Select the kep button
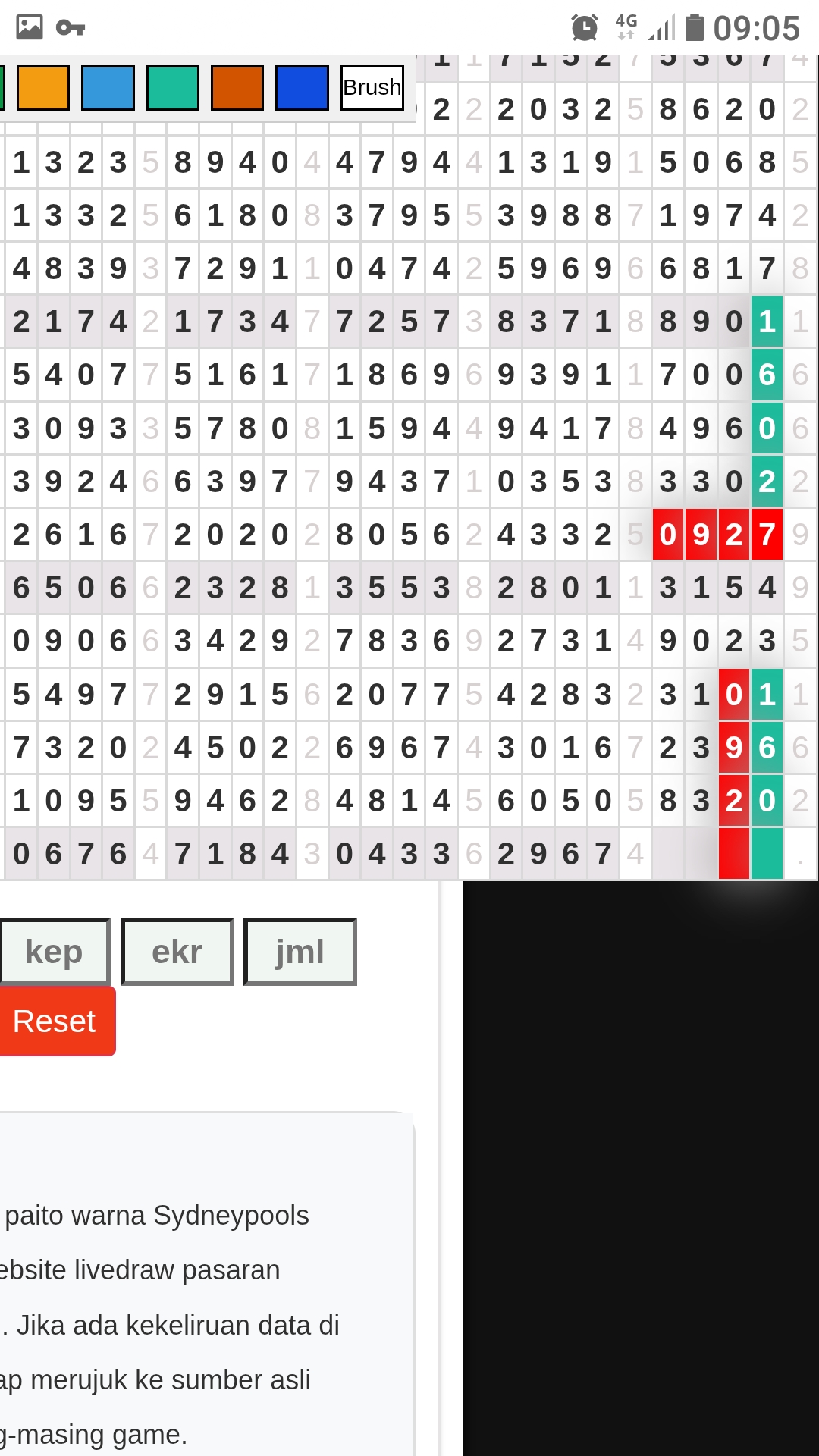819x1456 pixels. pos(54,952)
